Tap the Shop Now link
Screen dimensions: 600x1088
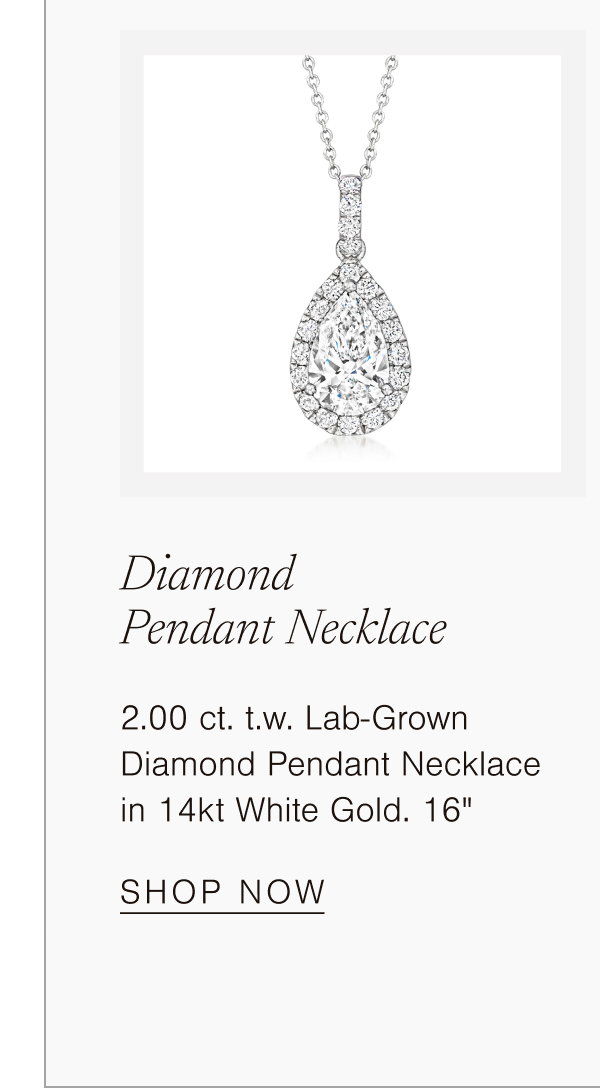(x=222, y=893)
